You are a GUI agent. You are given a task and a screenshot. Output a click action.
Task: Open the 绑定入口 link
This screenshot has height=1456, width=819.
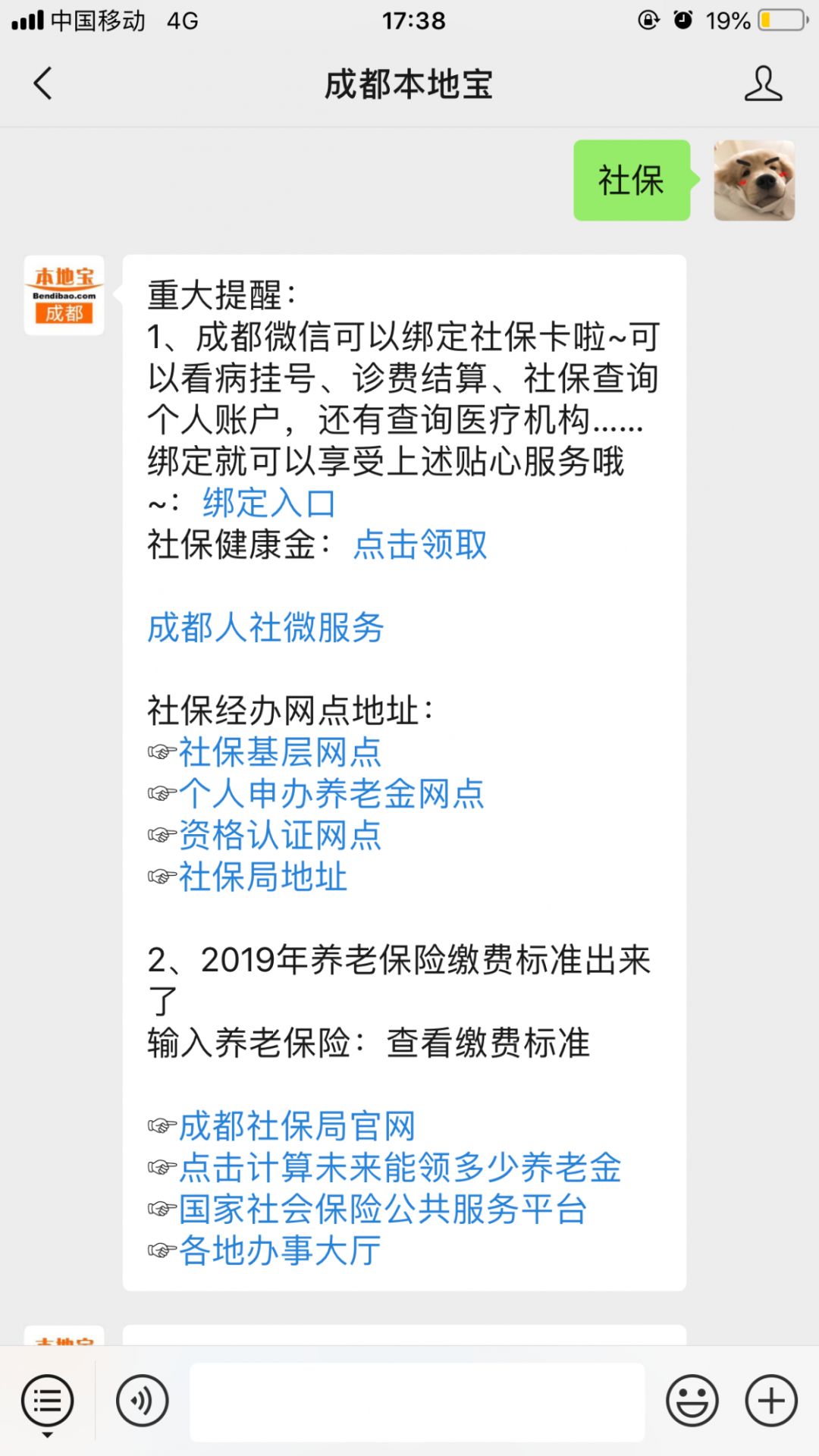tap(268, 504)
